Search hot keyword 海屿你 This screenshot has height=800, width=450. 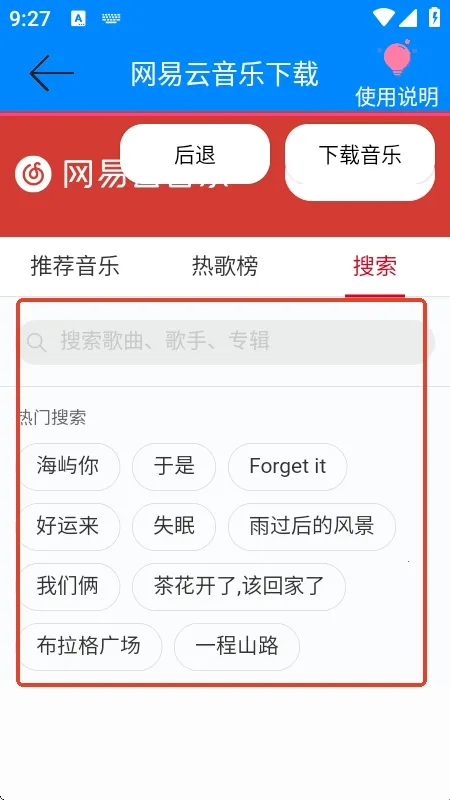pos(69,466)
